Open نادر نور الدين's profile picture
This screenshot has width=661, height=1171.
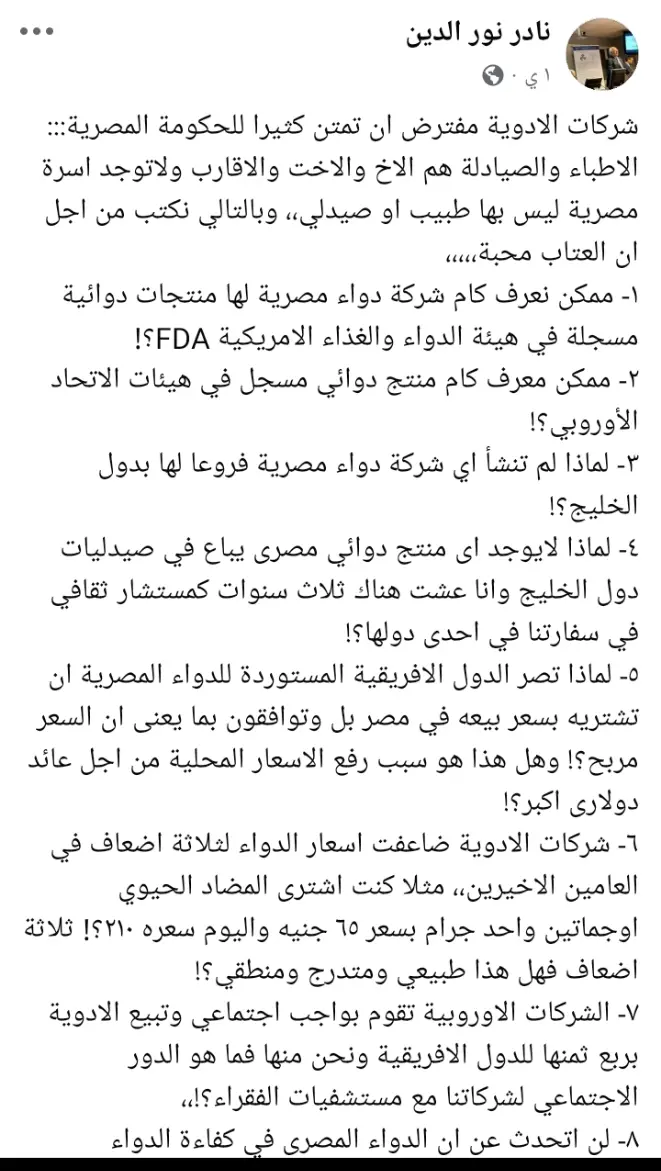click(x=603, y=54)
